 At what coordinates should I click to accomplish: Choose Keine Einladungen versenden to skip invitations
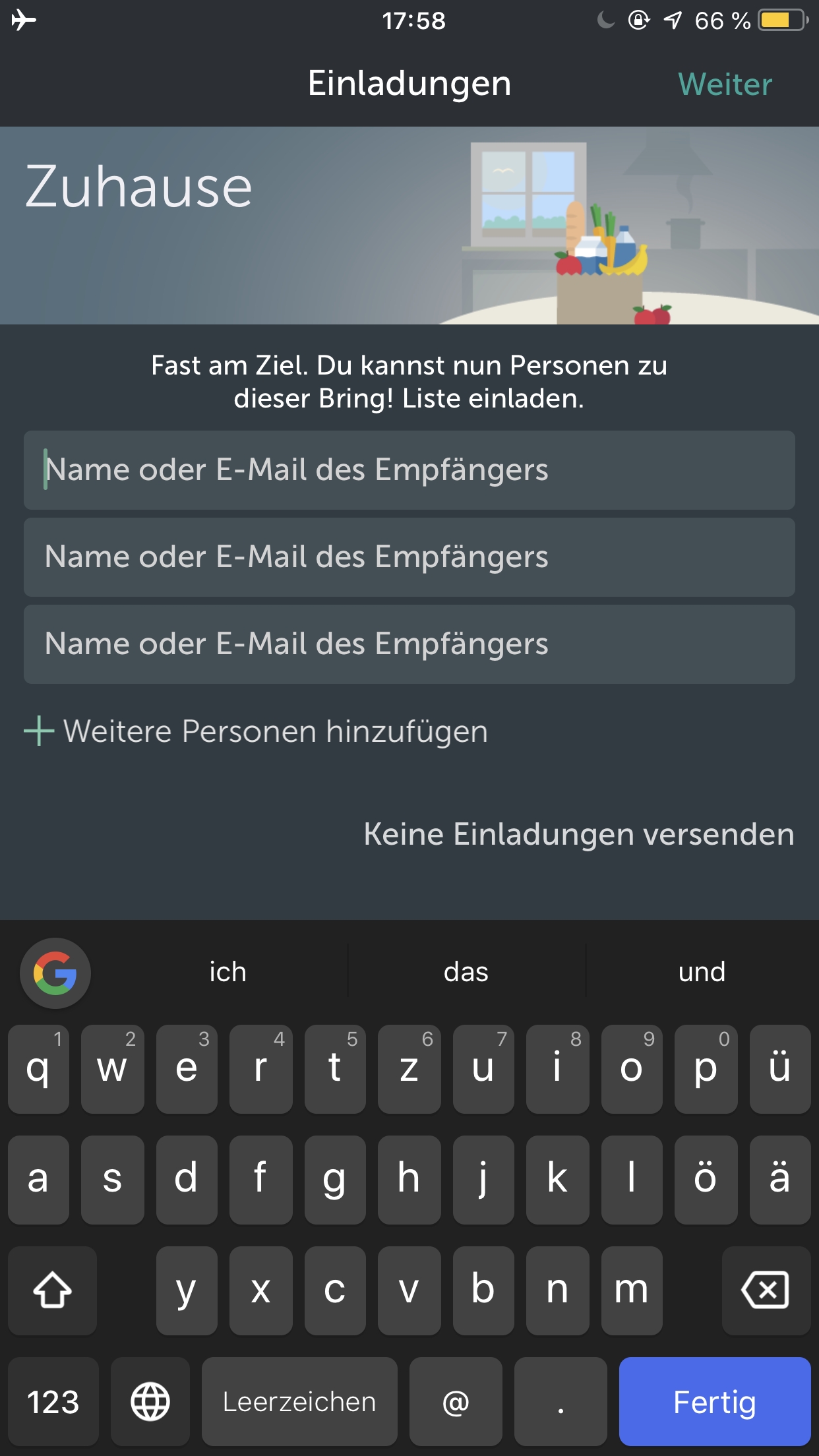578,834
